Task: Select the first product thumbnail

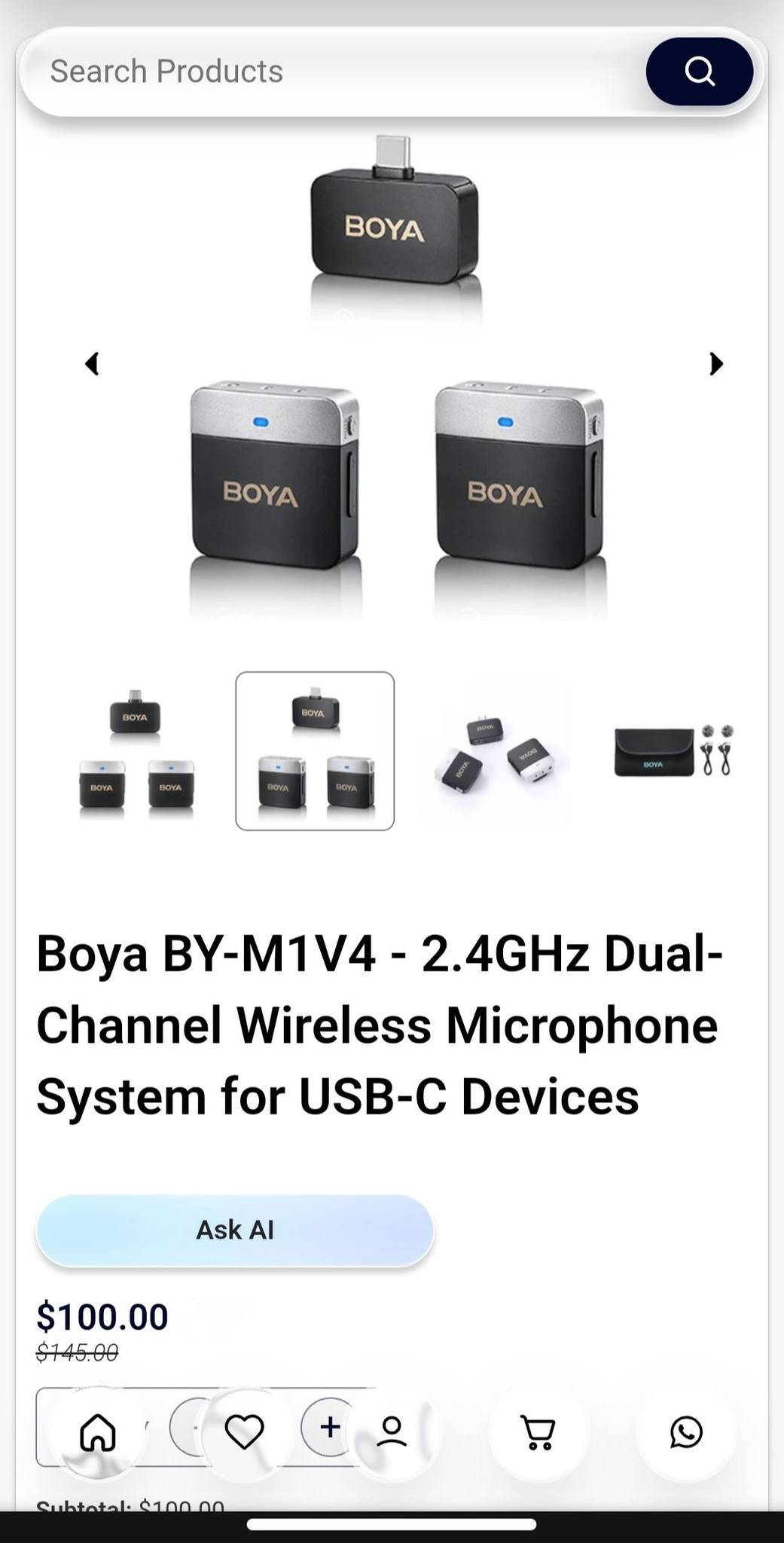Action: coord(136,751)
